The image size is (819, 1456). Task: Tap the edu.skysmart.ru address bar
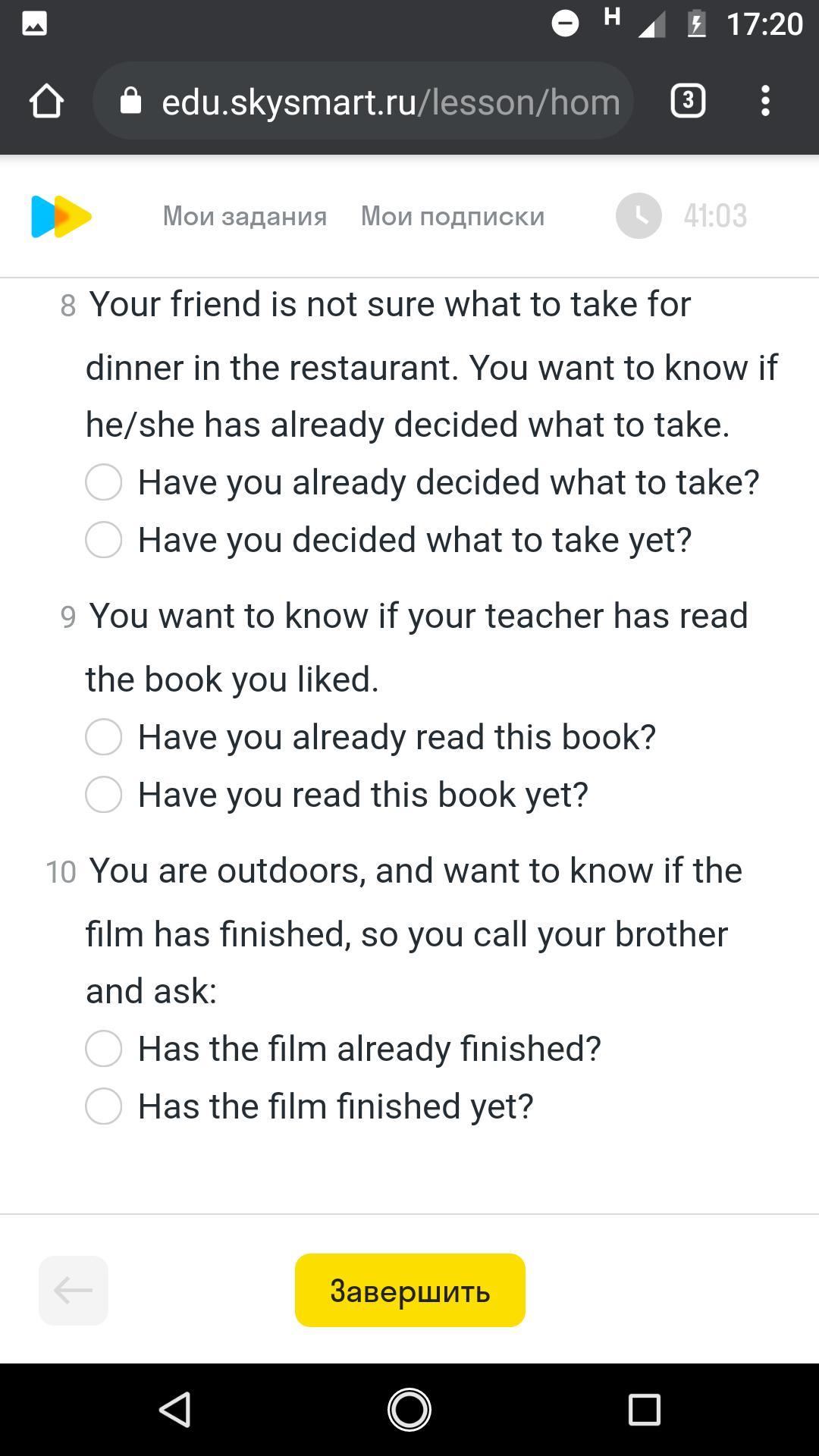(x=363, y=101)
